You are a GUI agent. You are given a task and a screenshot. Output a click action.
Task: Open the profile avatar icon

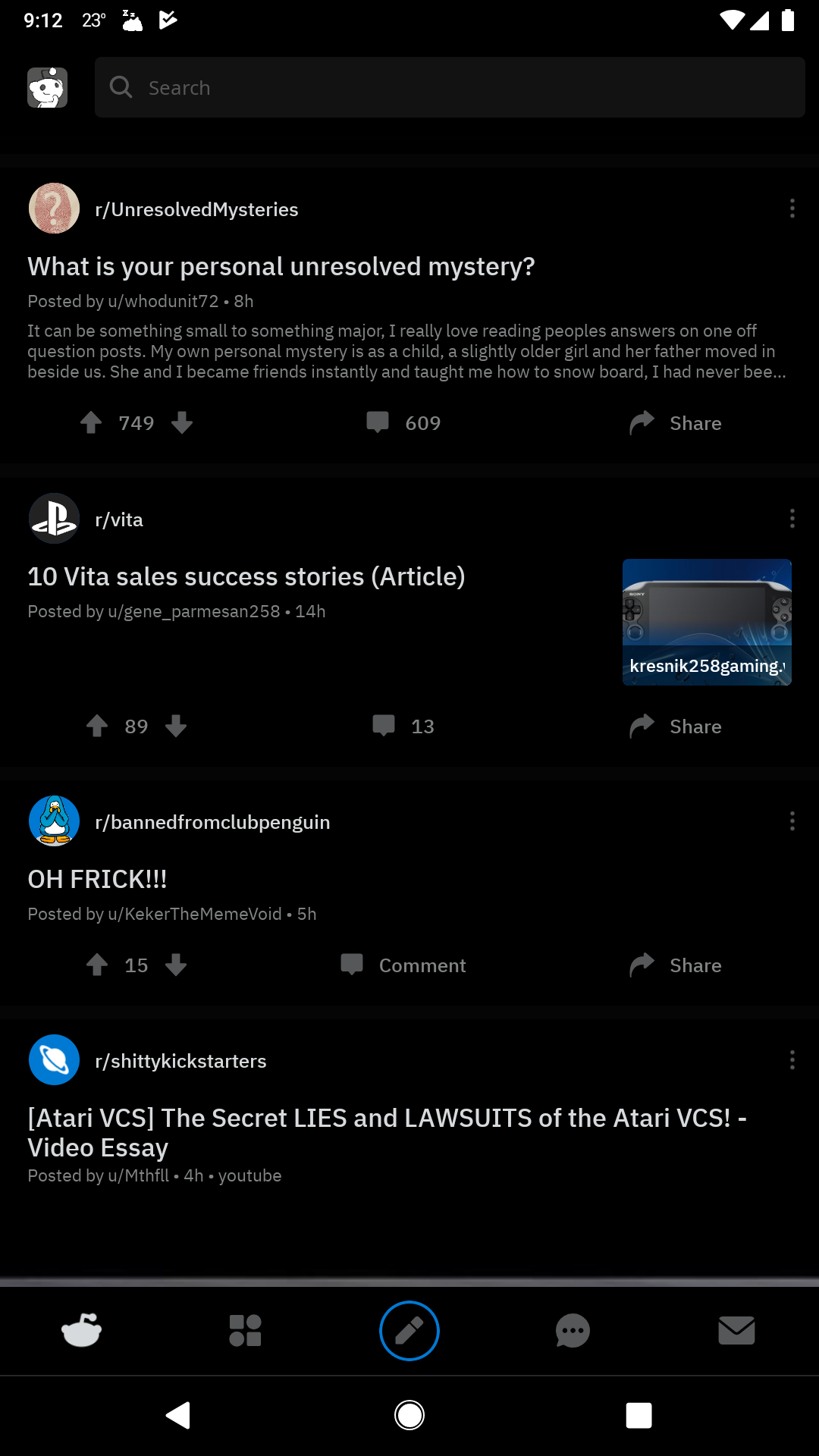click(x=47, y=88)
